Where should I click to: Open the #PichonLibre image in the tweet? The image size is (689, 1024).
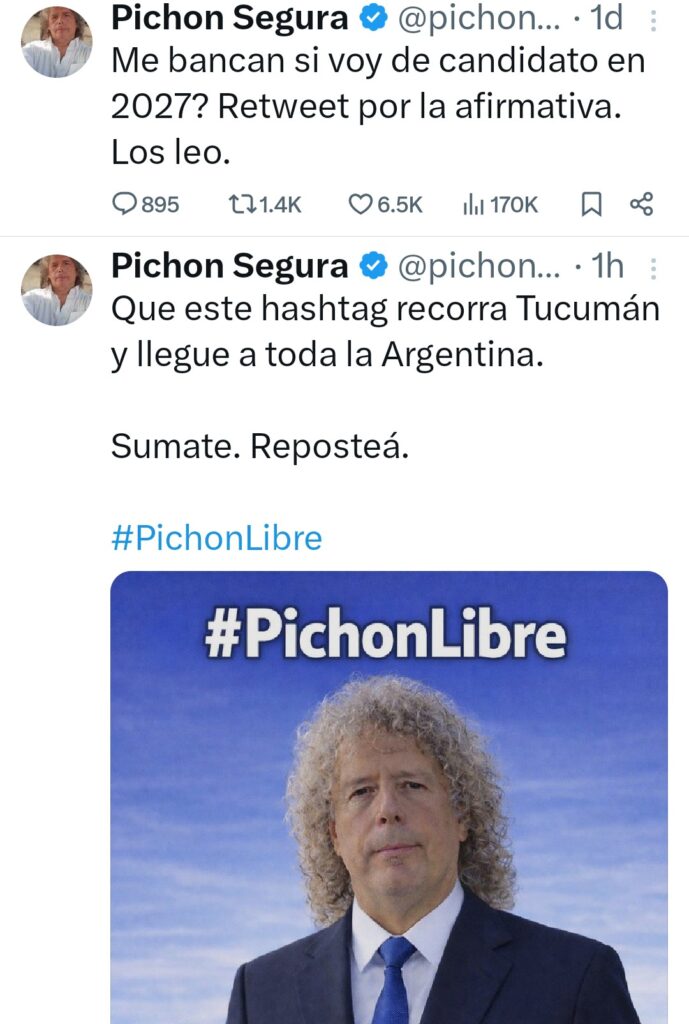(x=388, y=800)
